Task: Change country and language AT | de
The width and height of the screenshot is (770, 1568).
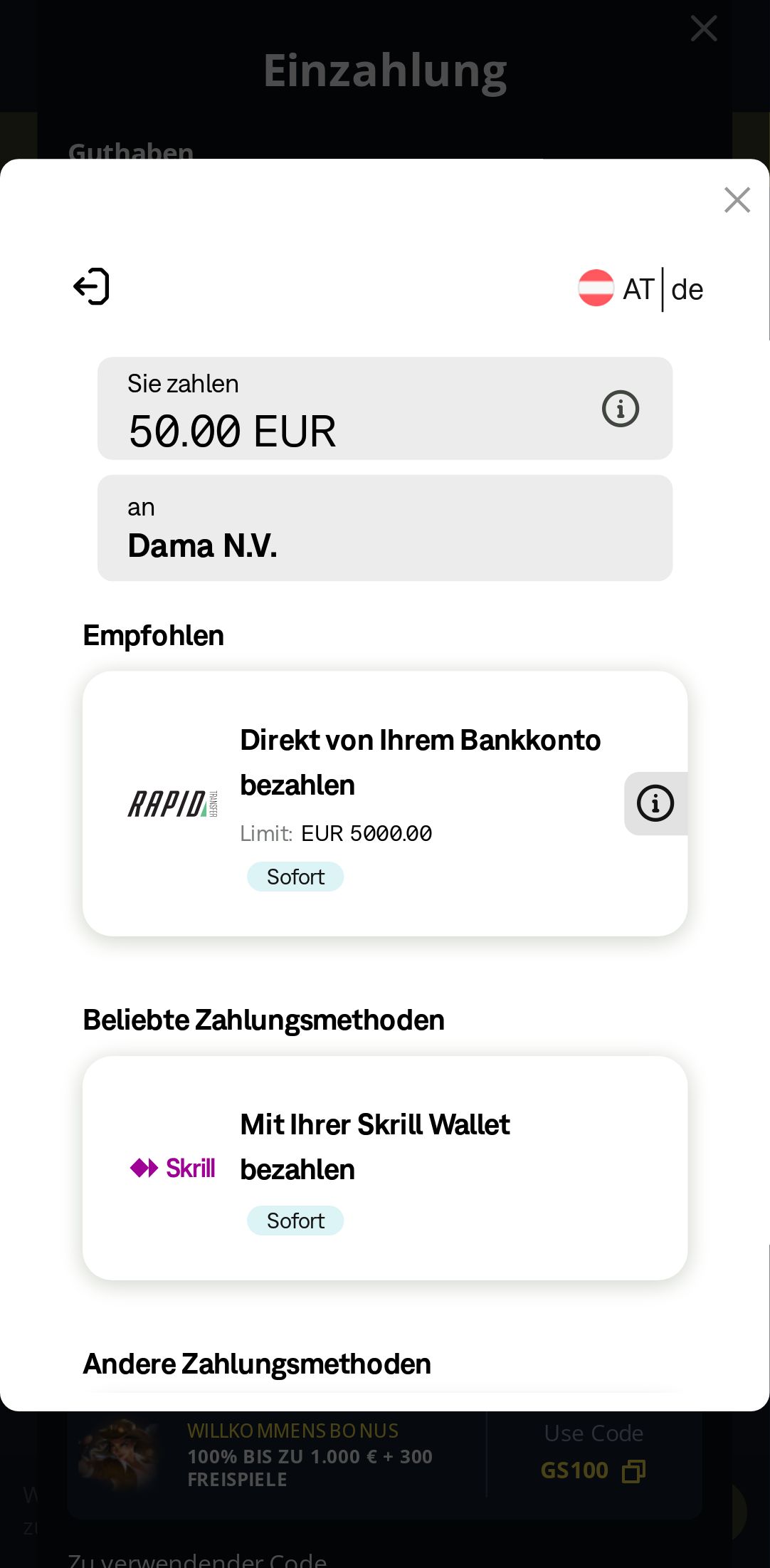Action: tap(640, 289)
